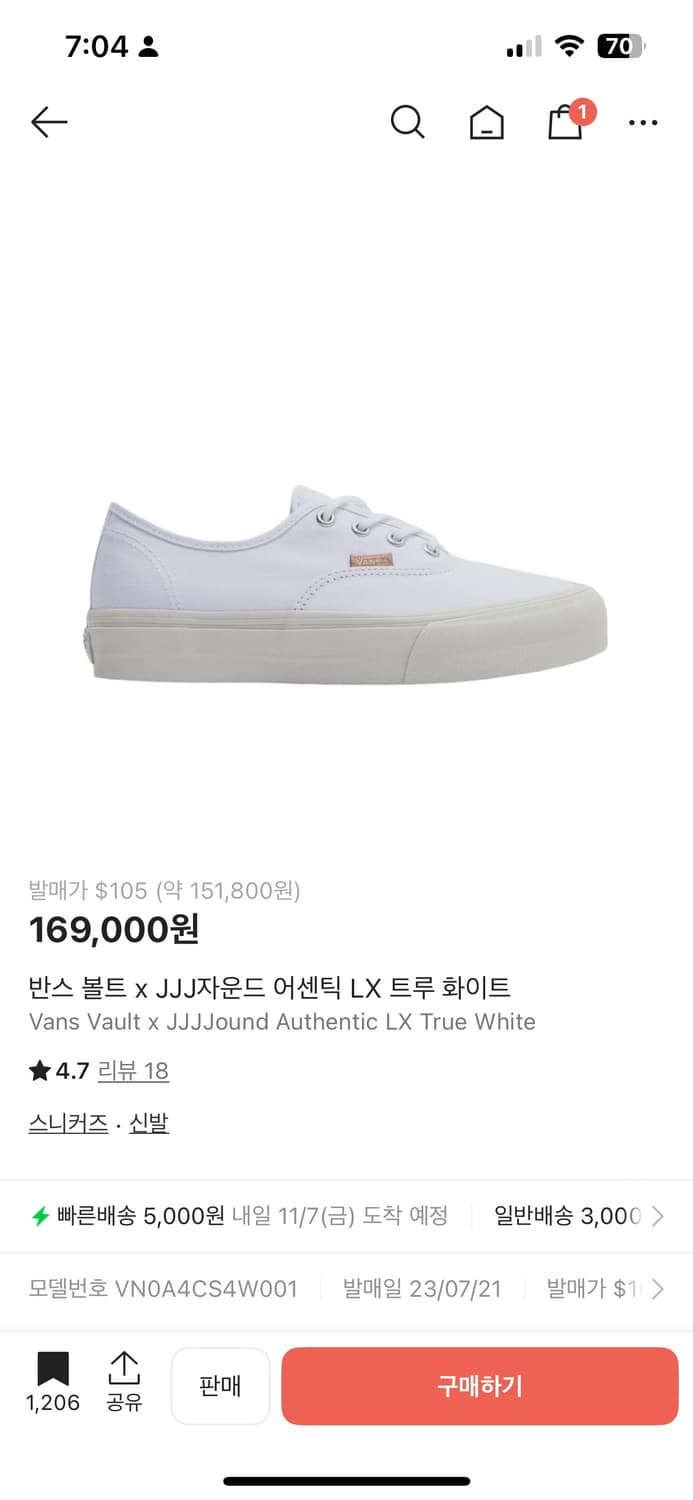Open the three-dot overflow menu

click(642, 123)
